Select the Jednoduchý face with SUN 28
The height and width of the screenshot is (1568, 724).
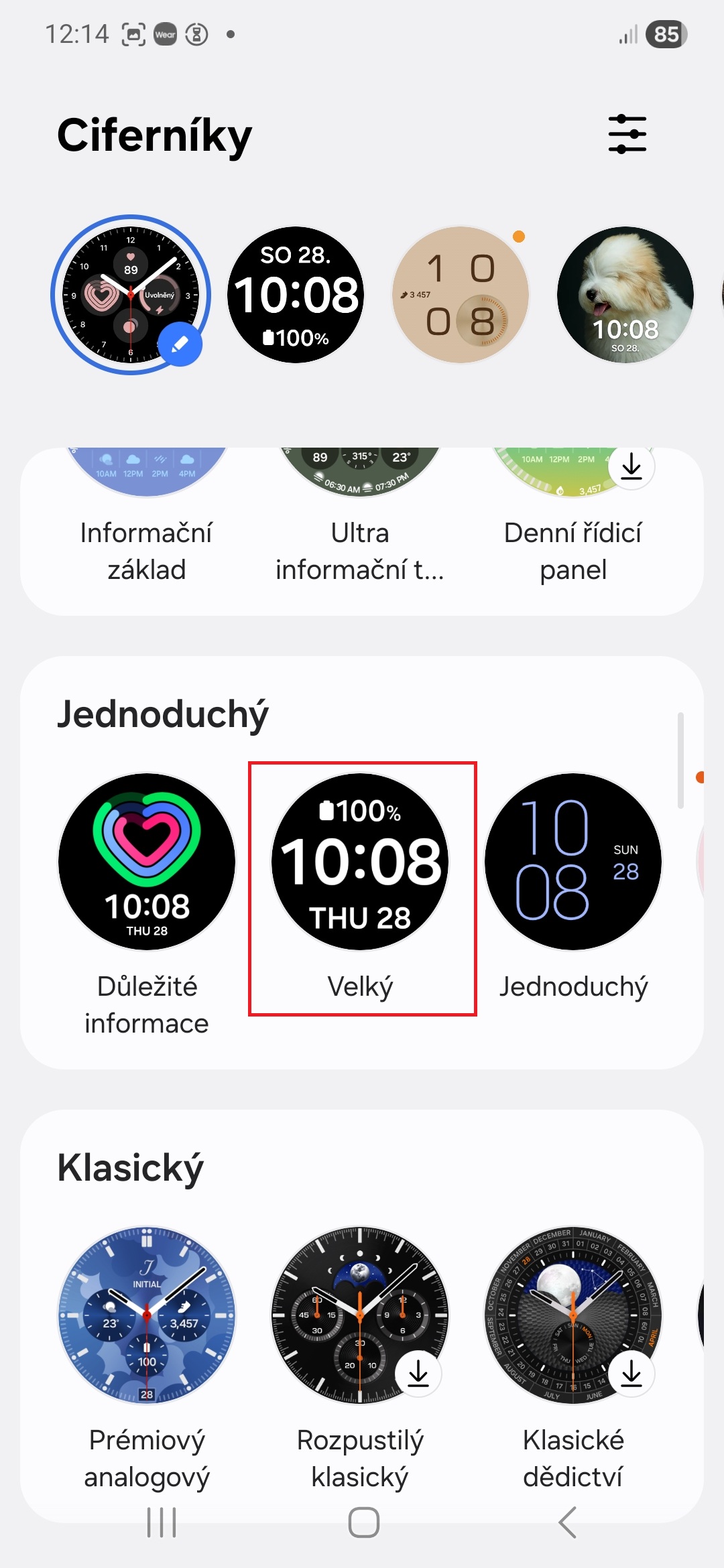click(x=573, y=862)
